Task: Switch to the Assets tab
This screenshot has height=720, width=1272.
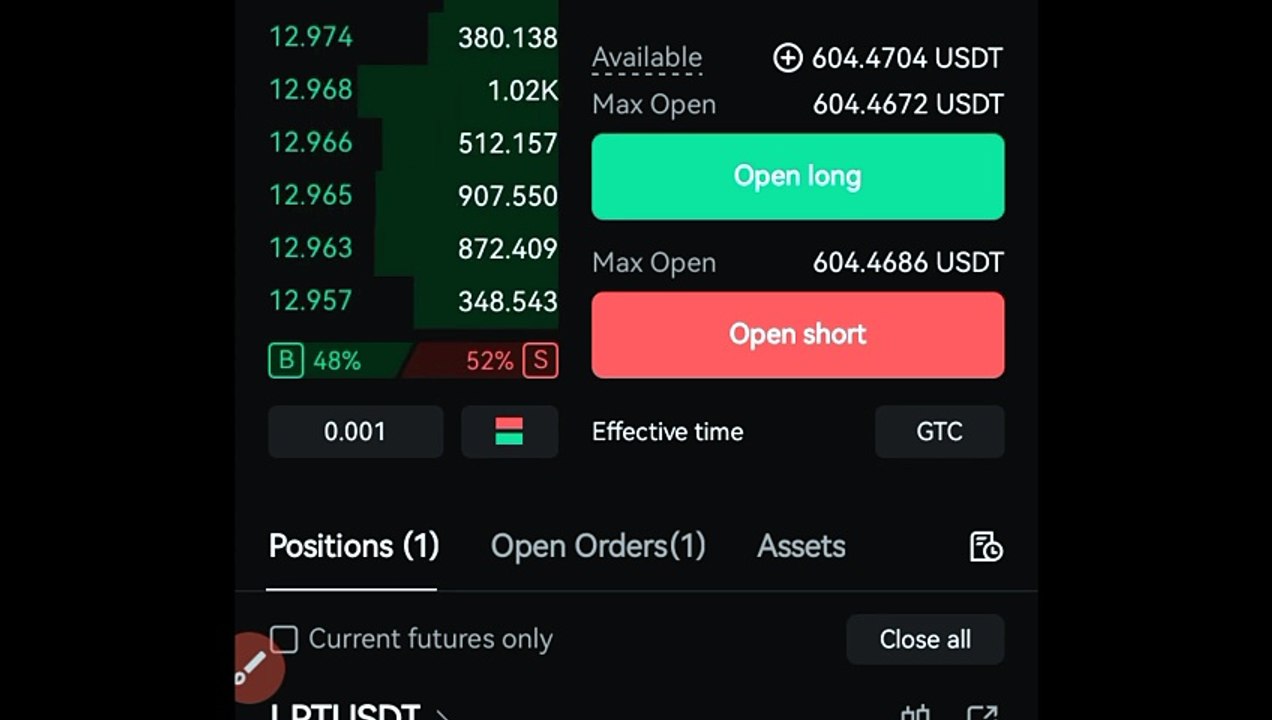Action: (801, 546)
